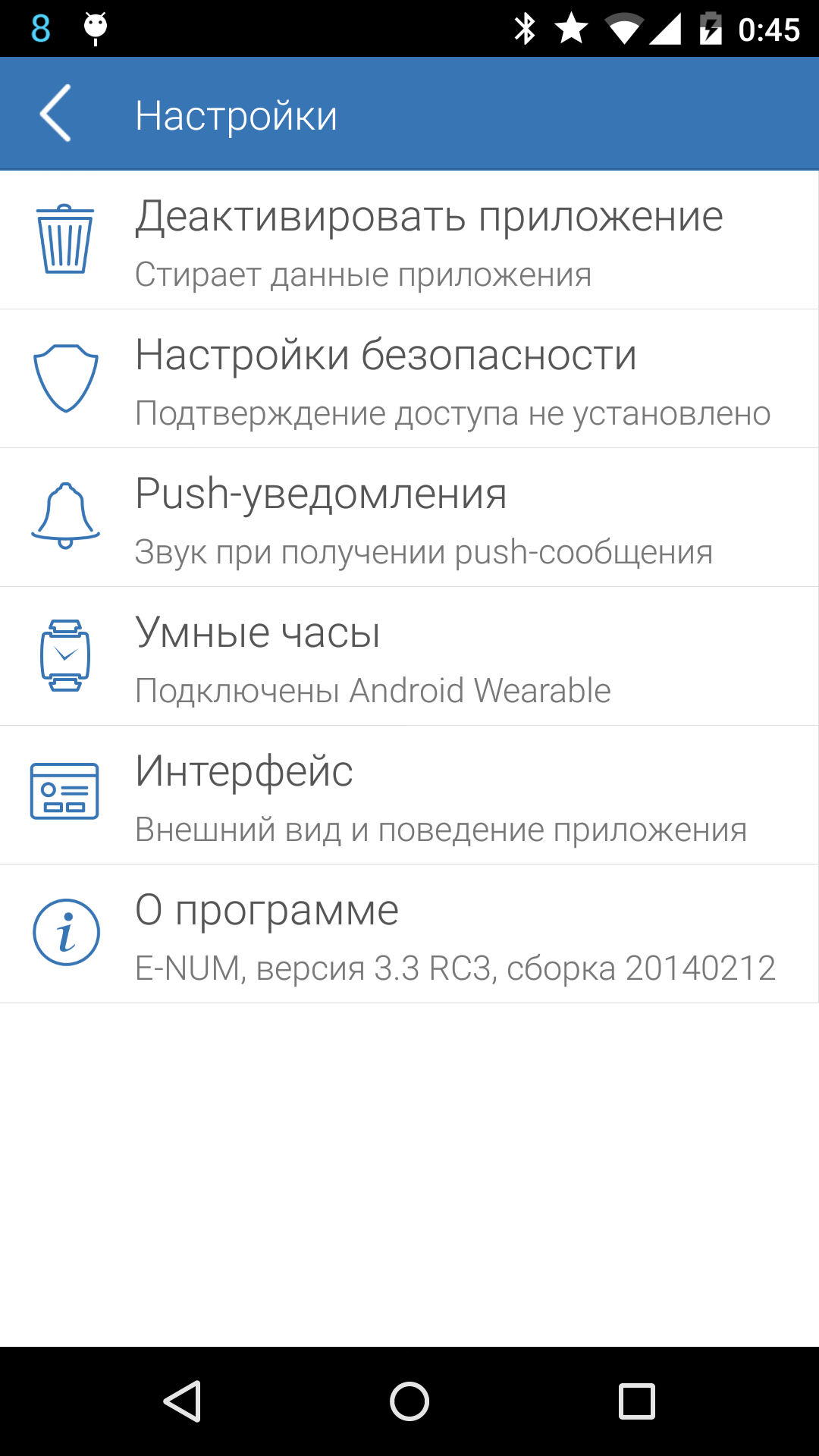Viewport: 819px width, 1456px height.
Task: Go back from the Настройки screen
Action: tap(56, 114)
